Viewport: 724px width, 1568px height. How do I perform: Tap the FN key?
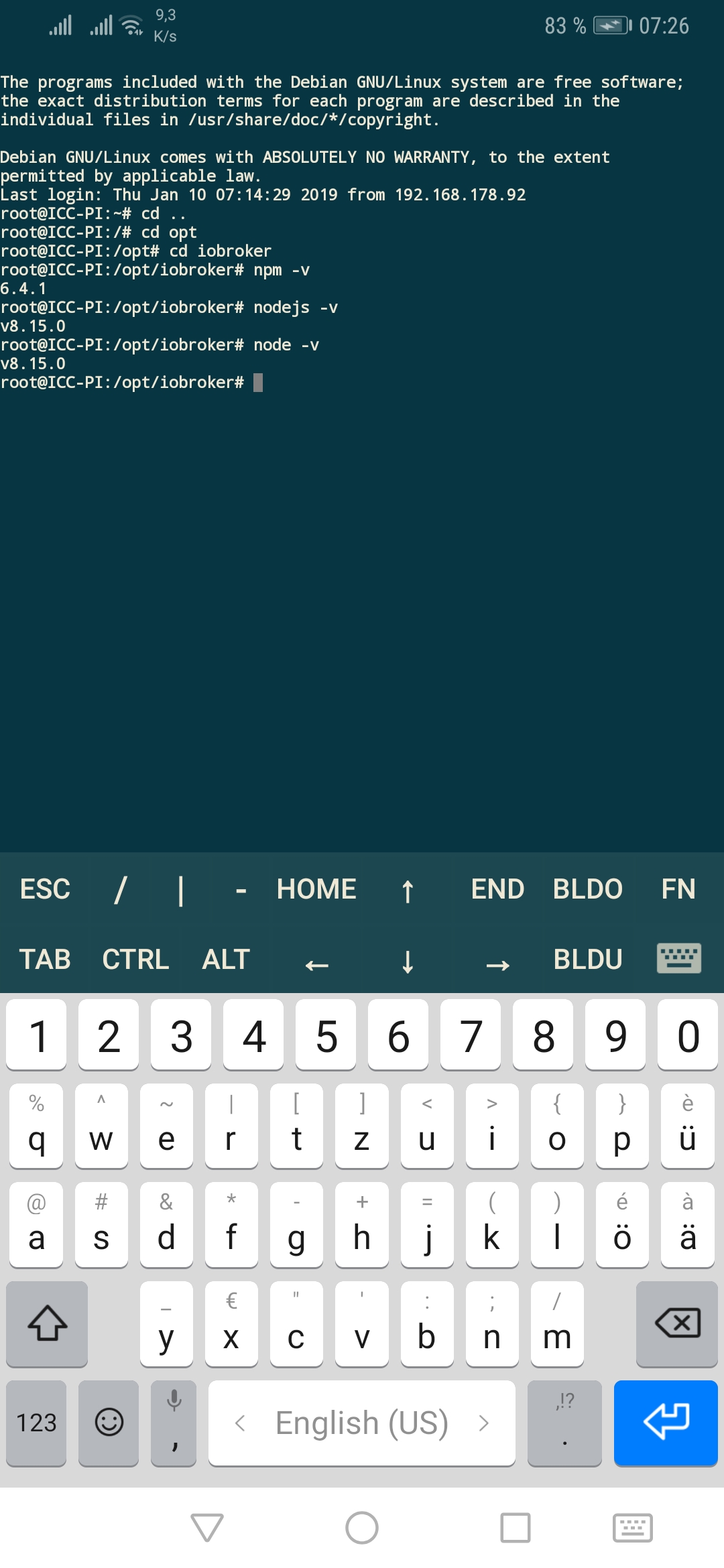pyautogui.click(x=678, y=889)
